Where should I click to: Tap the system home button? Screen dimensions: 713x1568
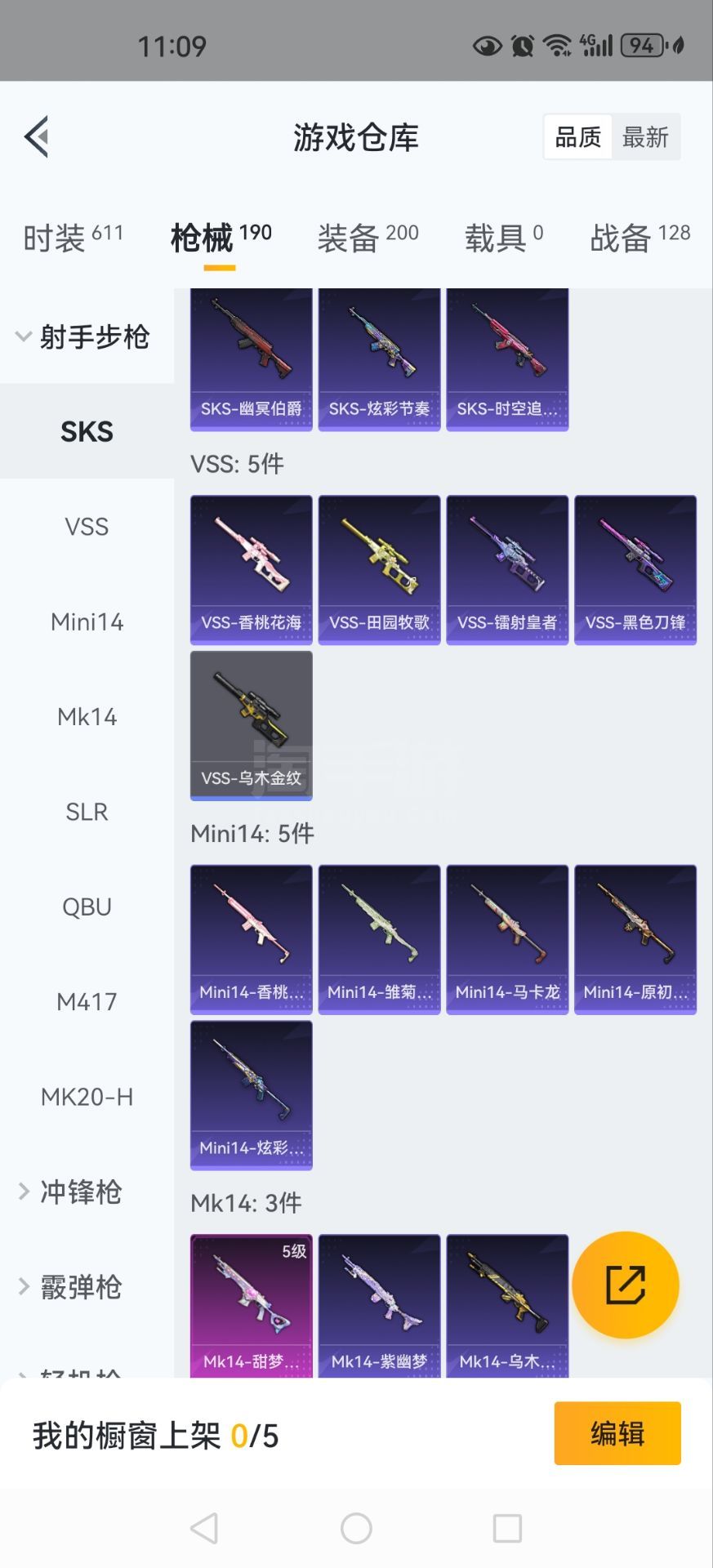(x=356, y=1528)
